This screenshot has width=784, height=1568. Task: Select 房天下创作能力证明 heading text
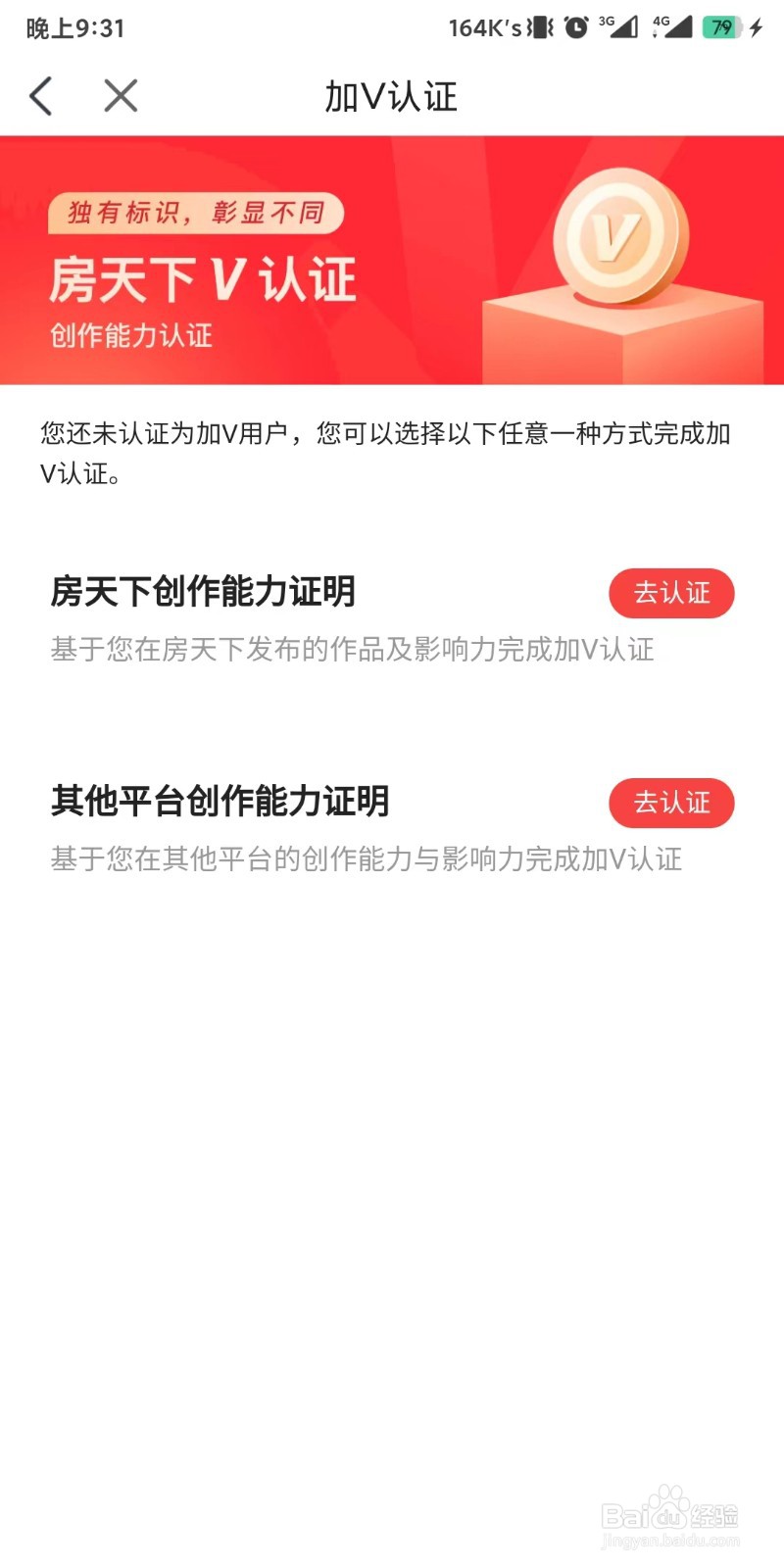(203, 592)
